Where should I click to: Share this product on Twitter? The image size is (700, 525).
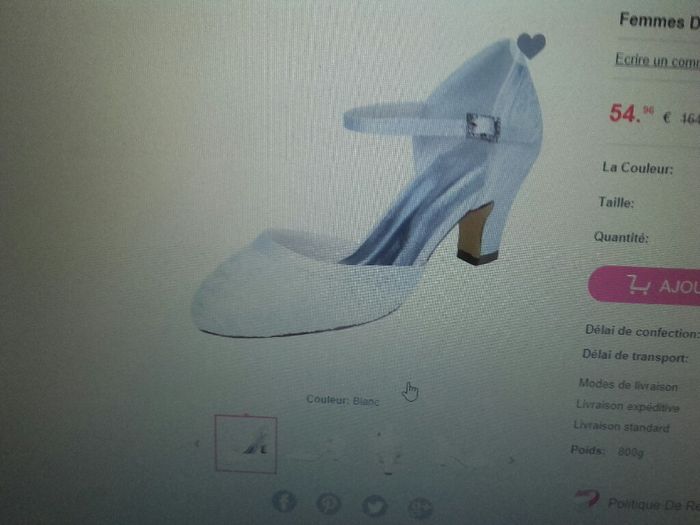coord(374,506)
